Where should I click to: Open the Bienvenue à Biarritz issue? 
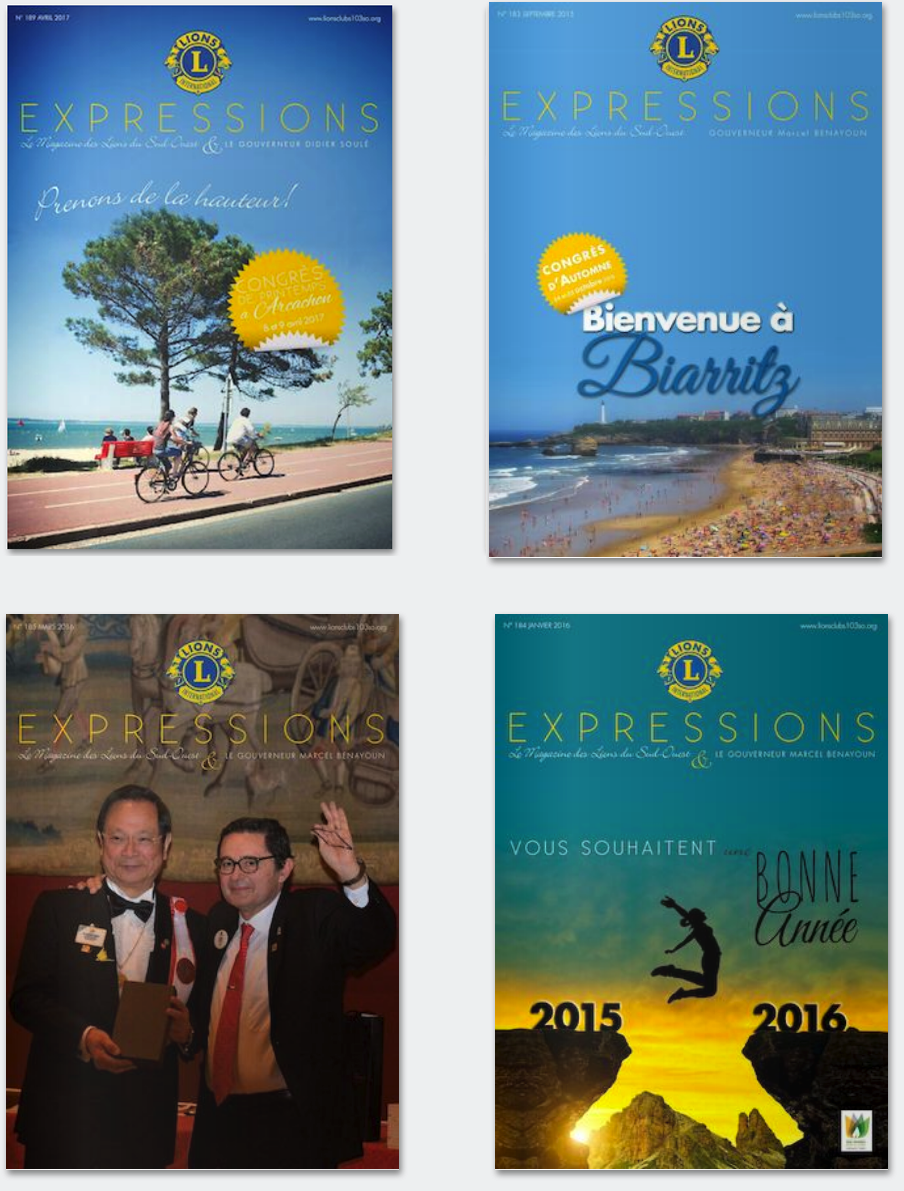point(685,279)
